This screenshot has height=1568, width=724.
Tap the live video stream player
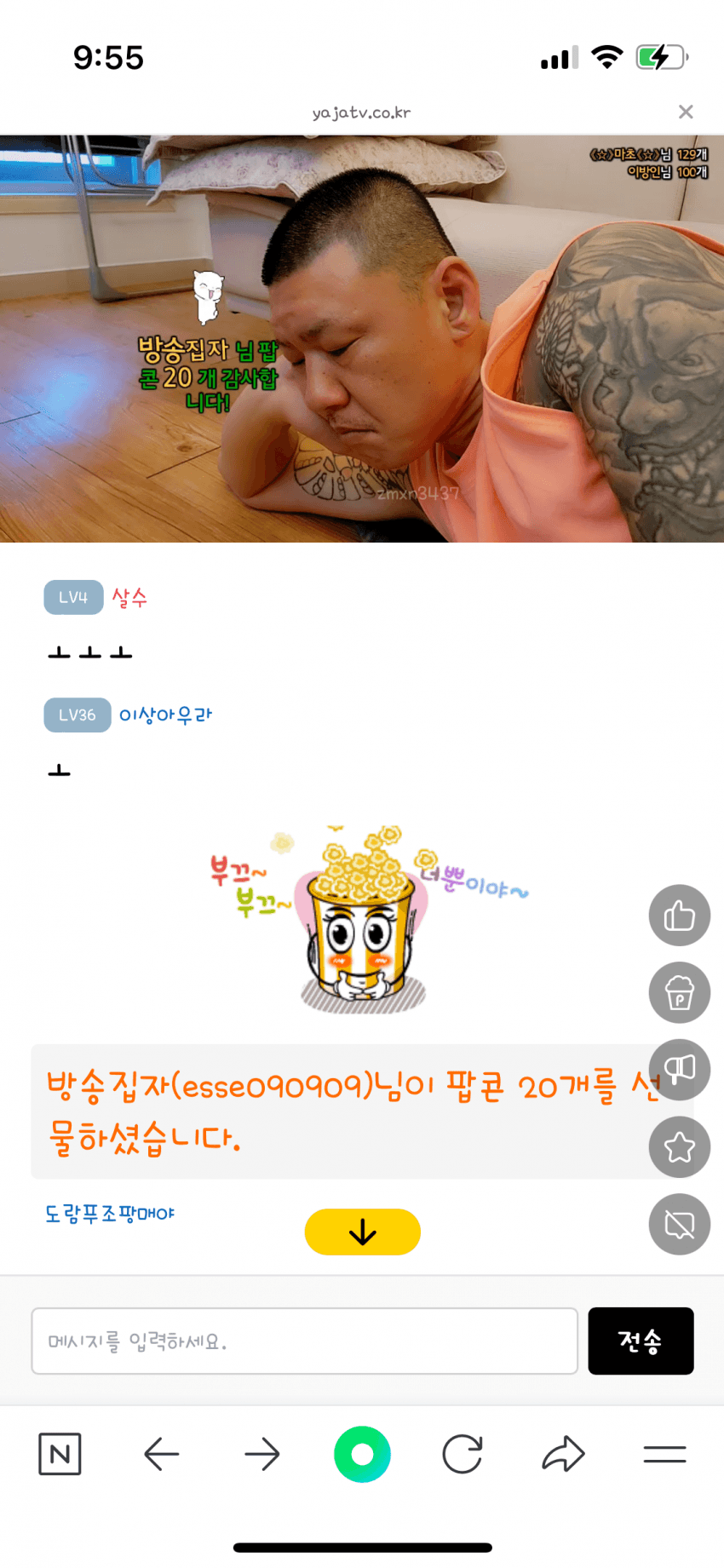click(x=362, y=338)
